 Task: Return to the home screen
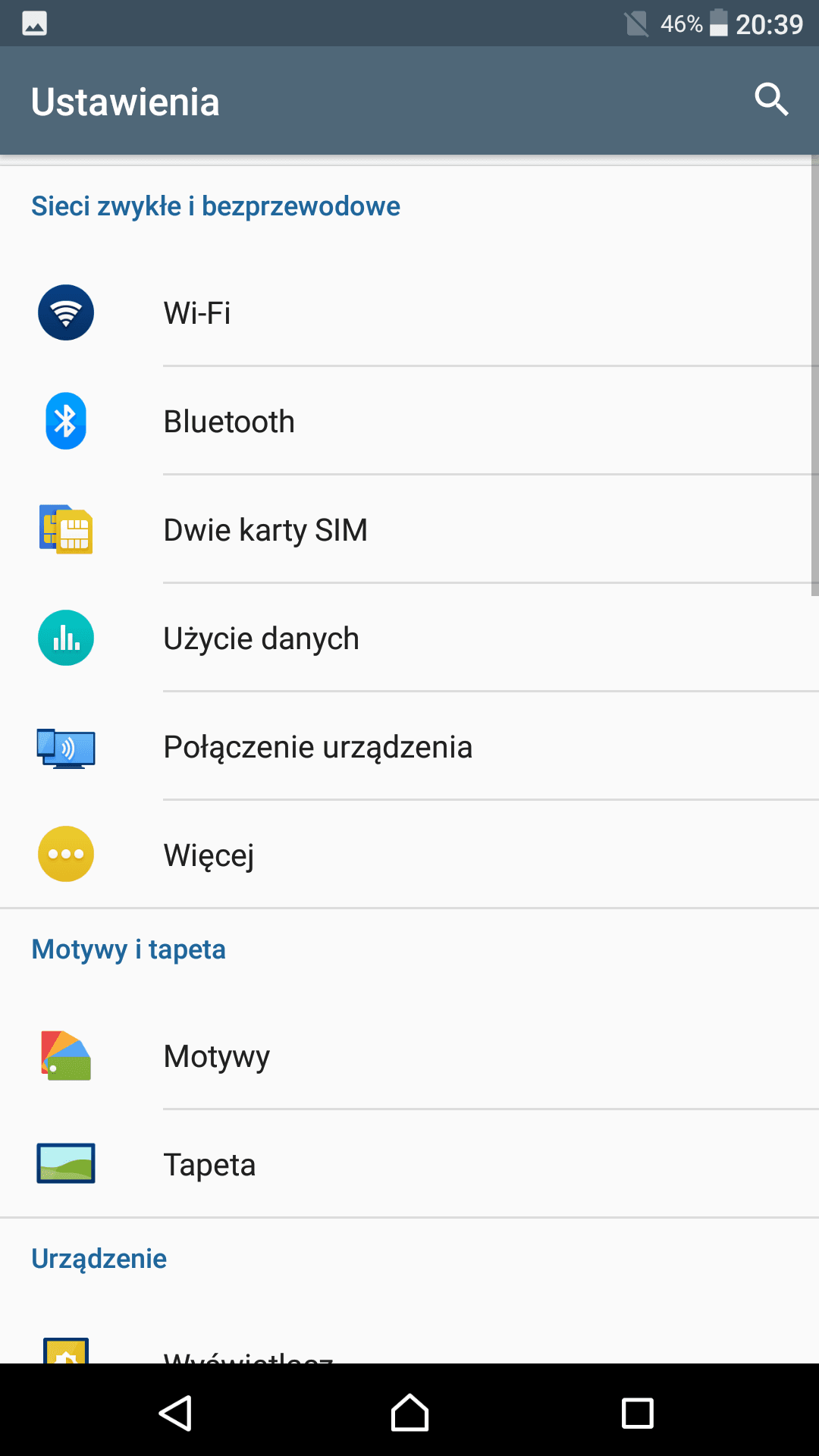click(x=409, y=1414)
